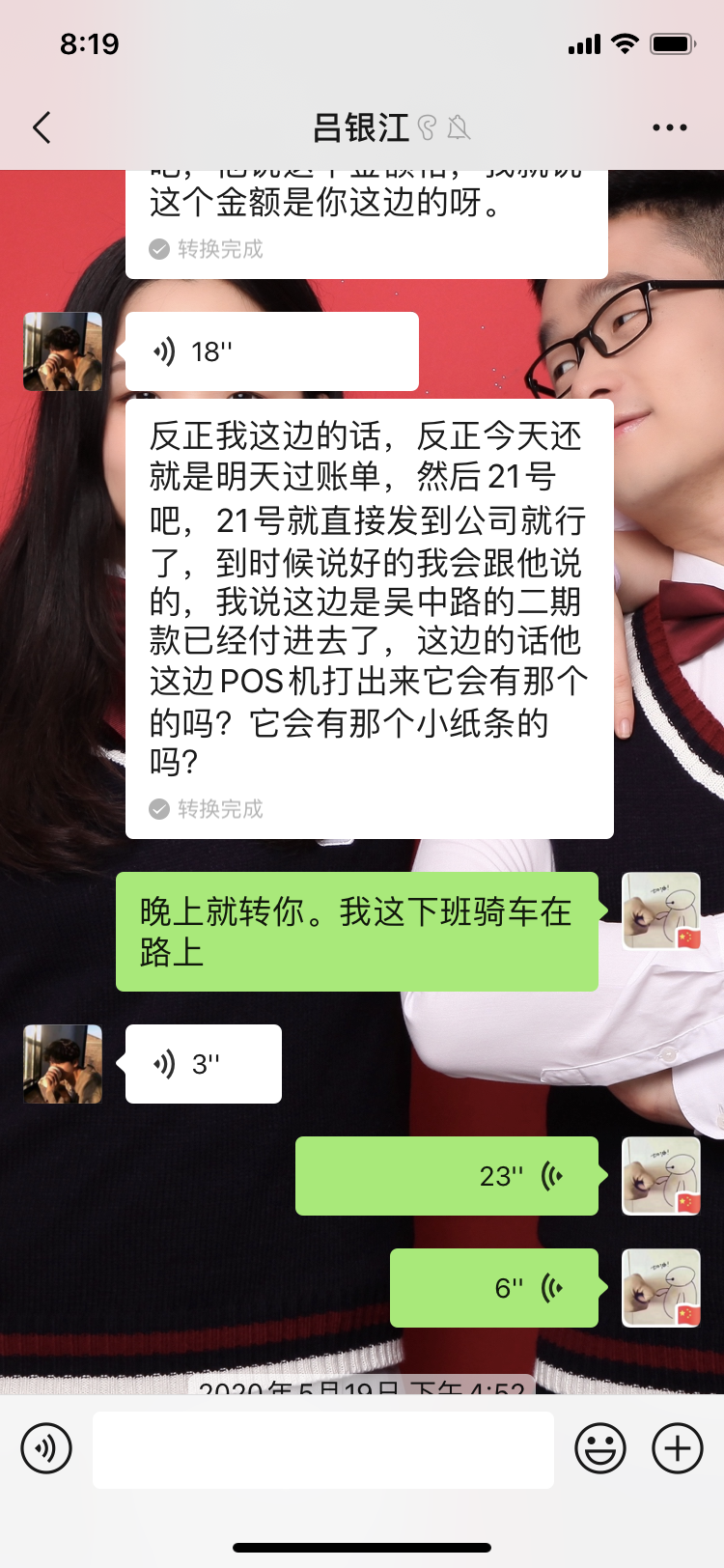Go back to the chat list
Viewport: 724px width, 1568px height.
[x=42, y=127]
